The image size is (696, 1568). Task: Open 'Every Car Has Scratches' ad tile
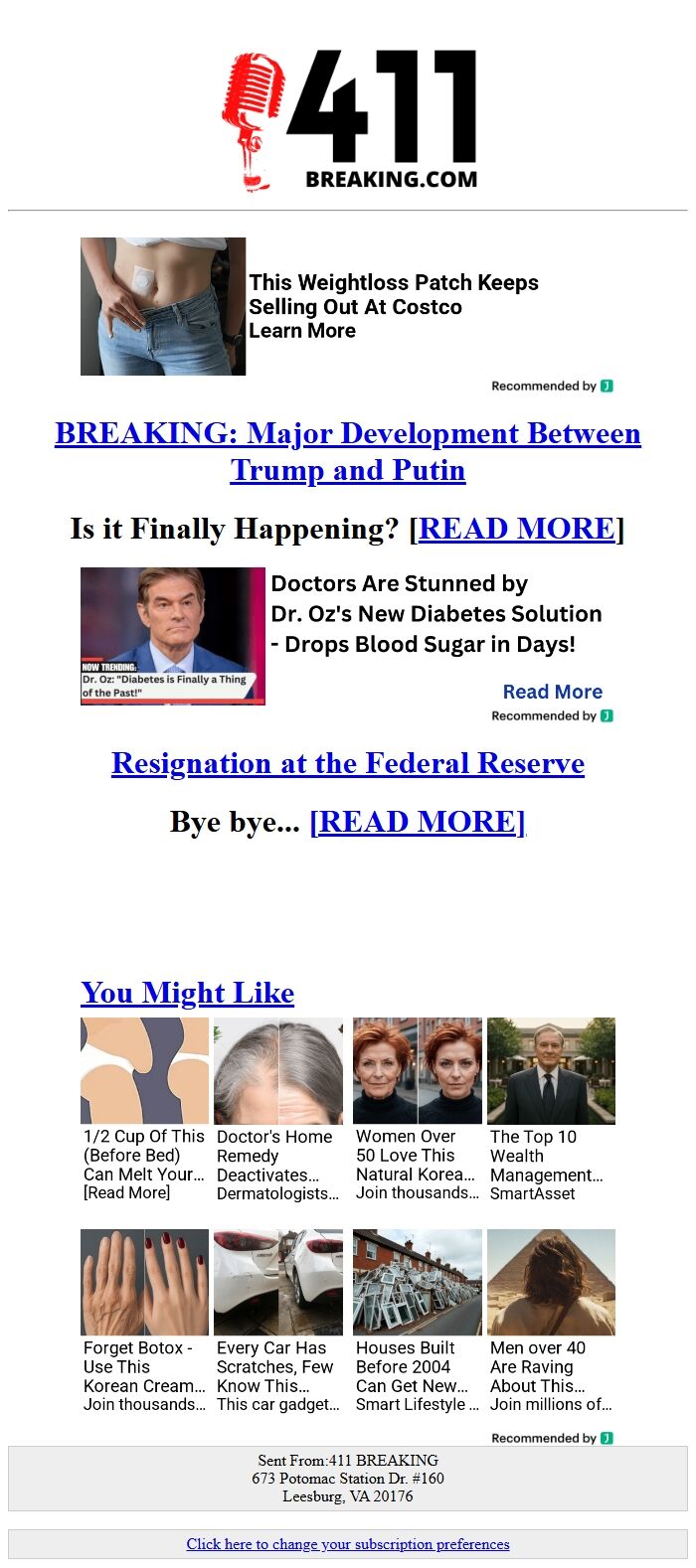coord(278,1322)
